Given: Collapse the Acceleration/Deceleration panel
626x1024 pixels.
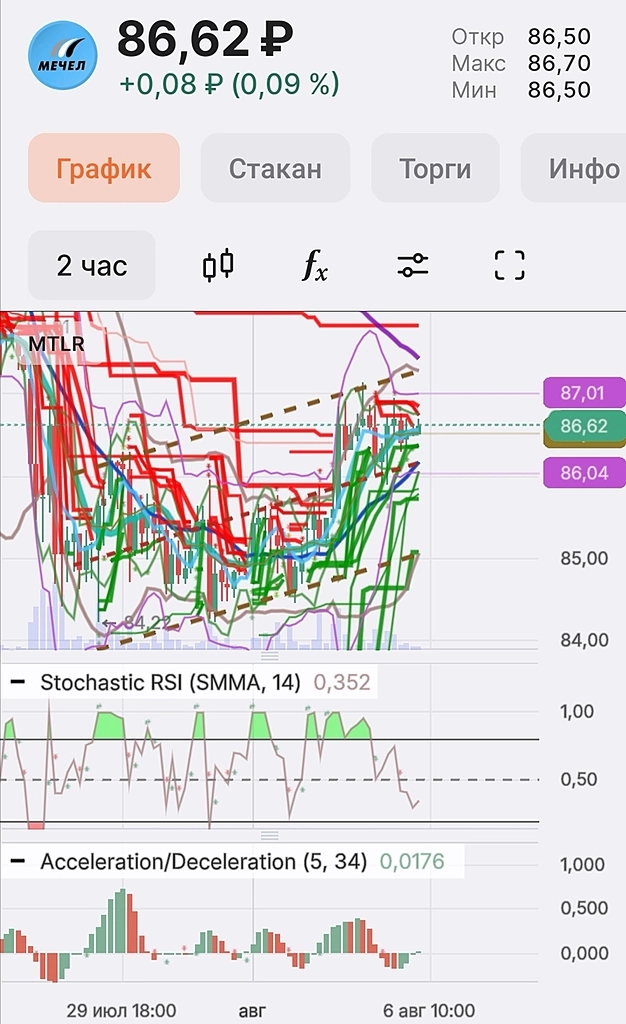Looking at the screenshot, I should pos(18,861).
